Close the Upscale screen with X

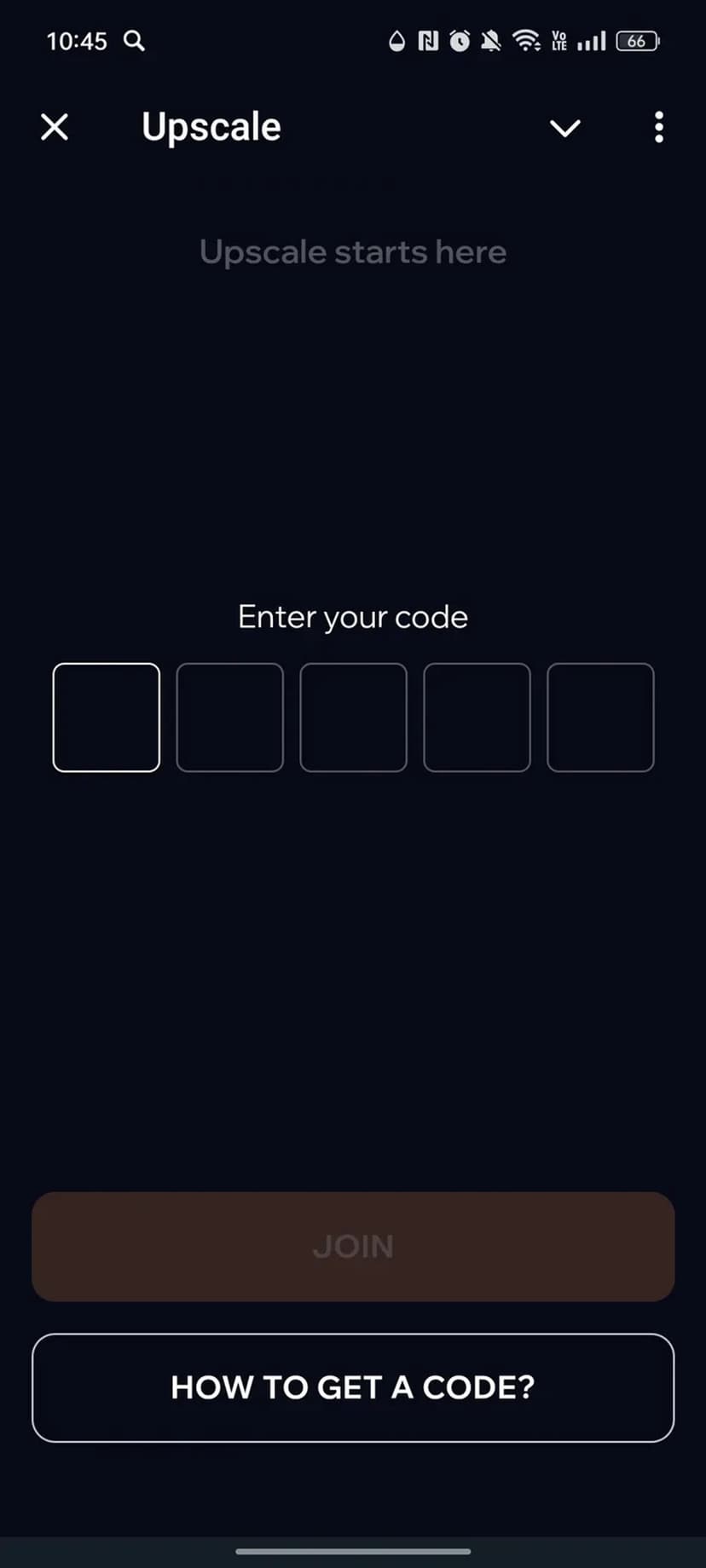[x=55, y=128]
